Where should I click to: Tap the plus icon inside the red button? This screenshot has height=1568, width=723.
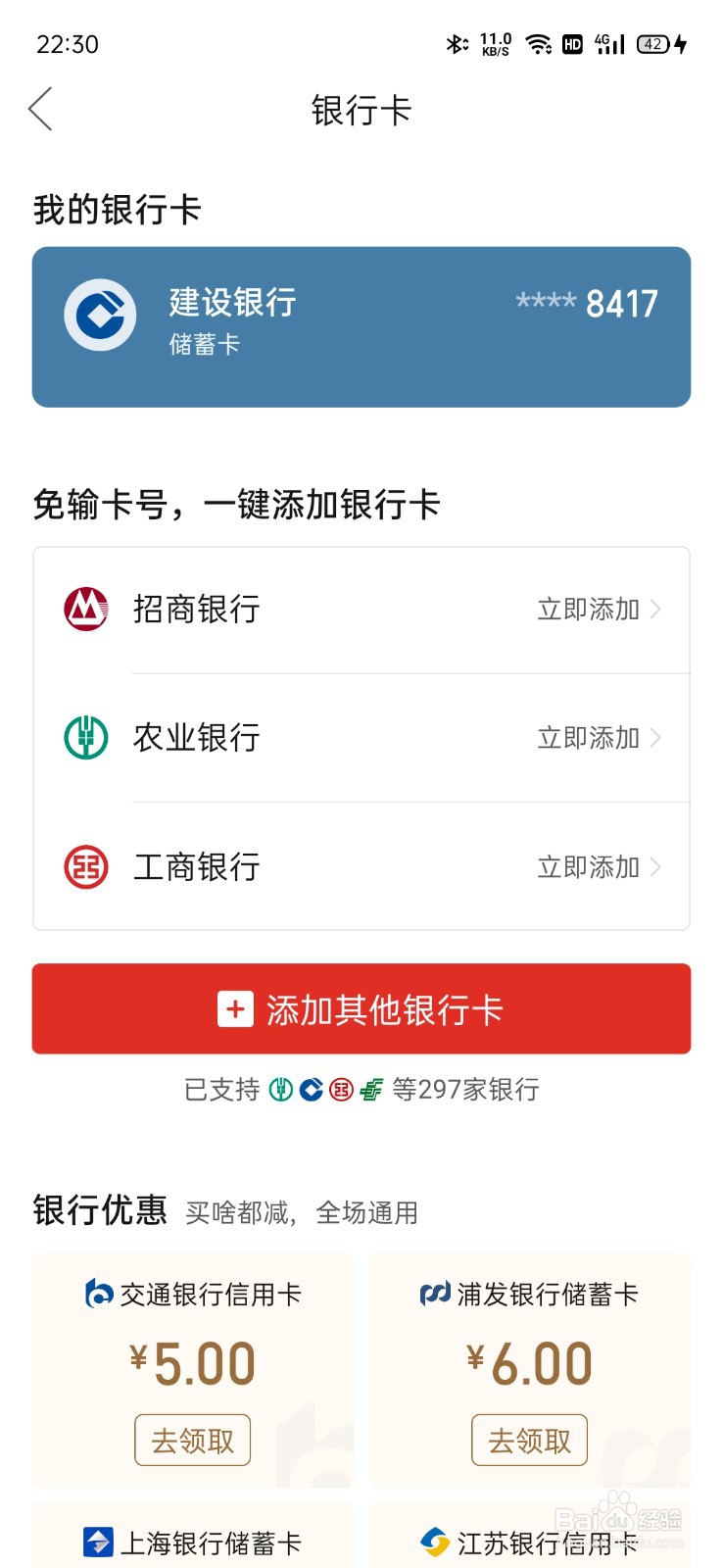click(x=234, y=1008)
